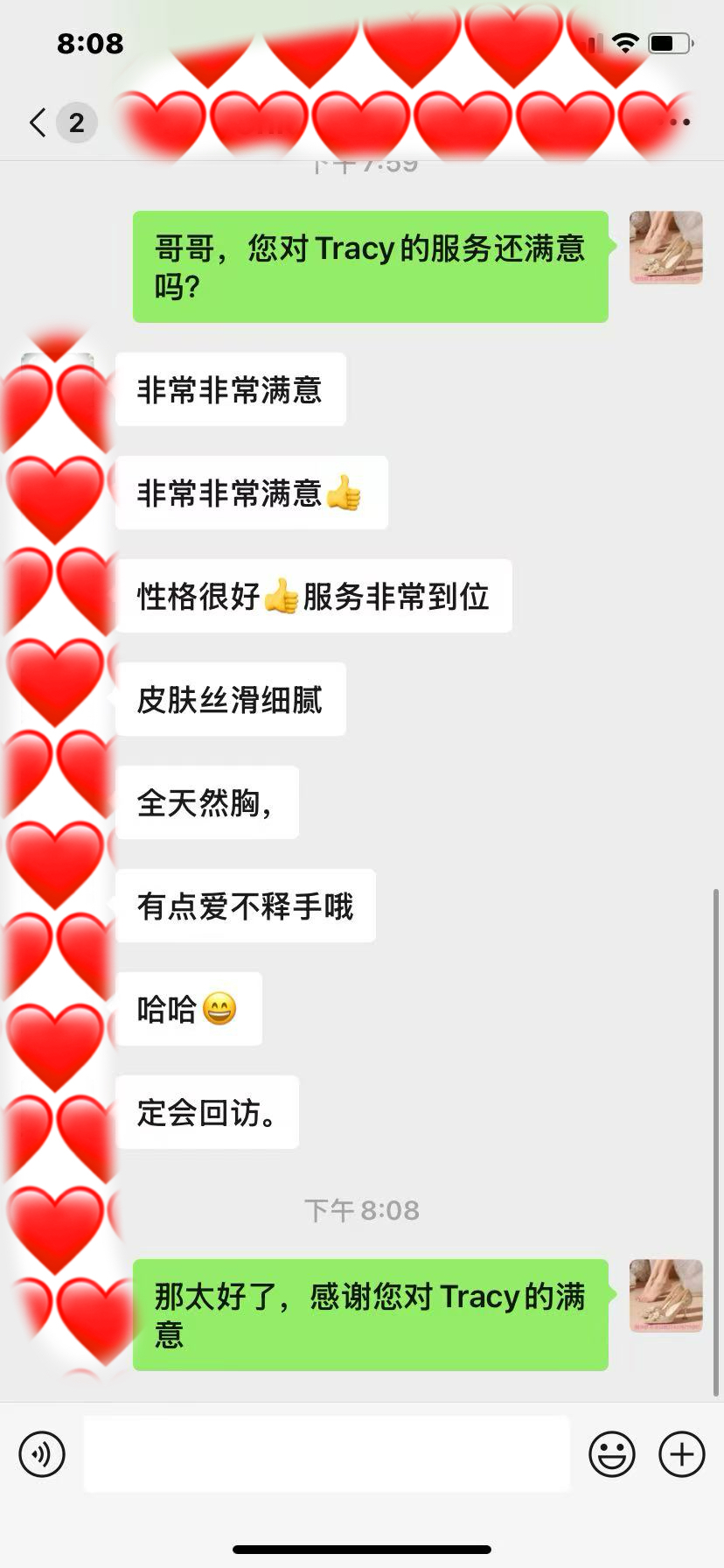Open the emoji picker
This screenshot has height=1568, width=724.
[x=612, y=1454]
